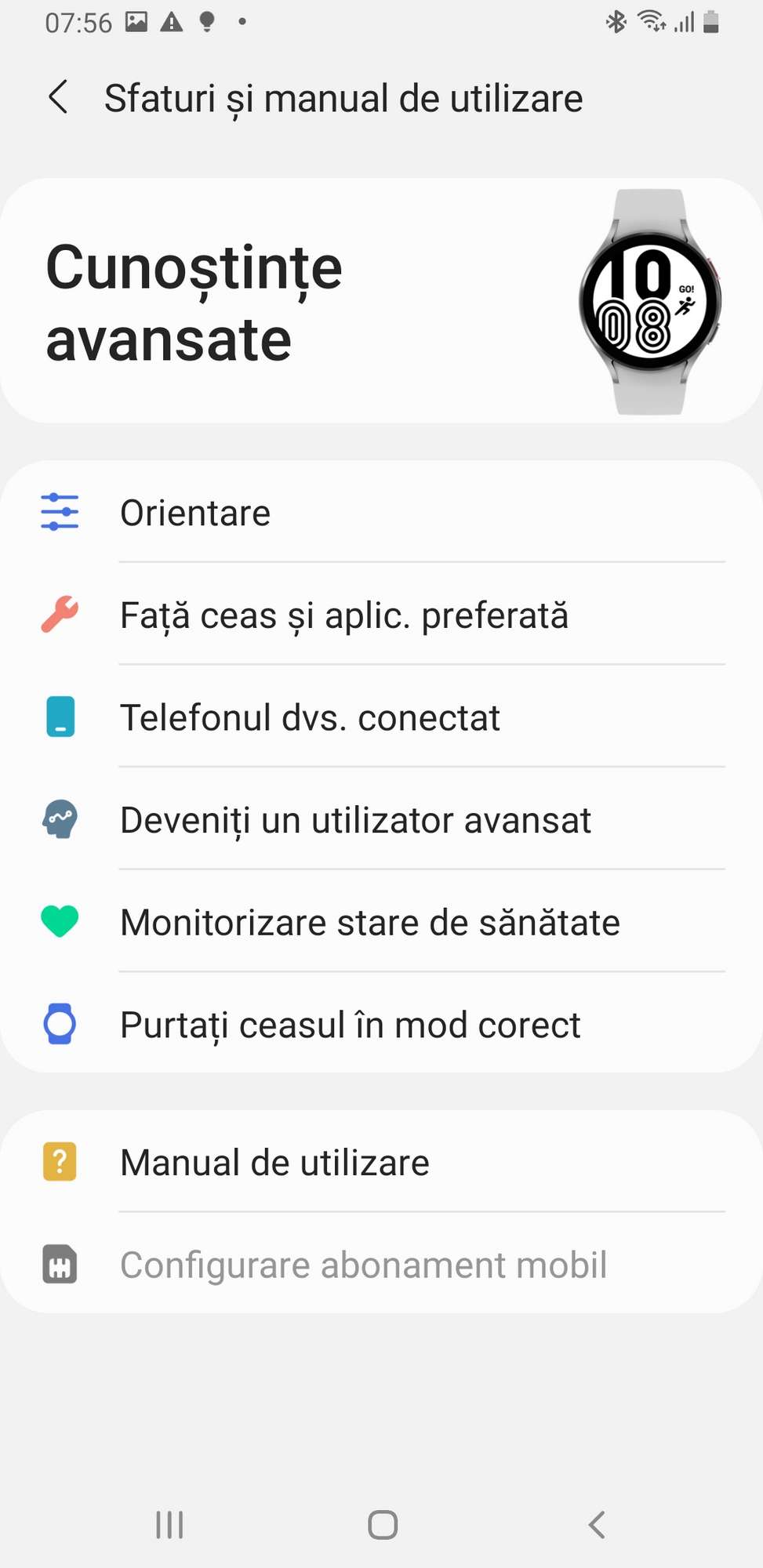Tap the system home button
763x1568 pixels.
pyautogui.click(x=383, y=1525)
